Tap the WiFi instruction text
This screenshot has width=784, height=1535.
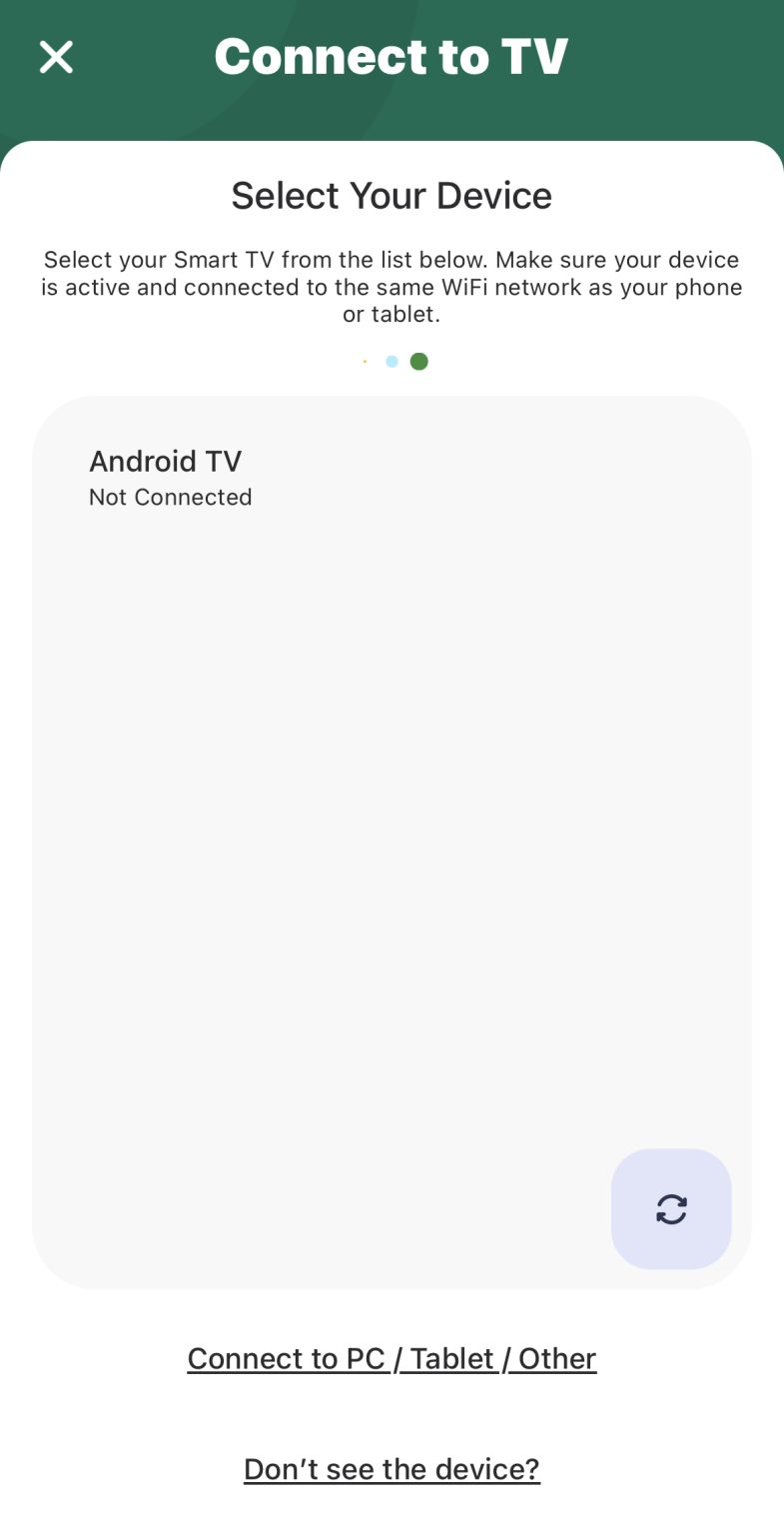tap(391, 287)
